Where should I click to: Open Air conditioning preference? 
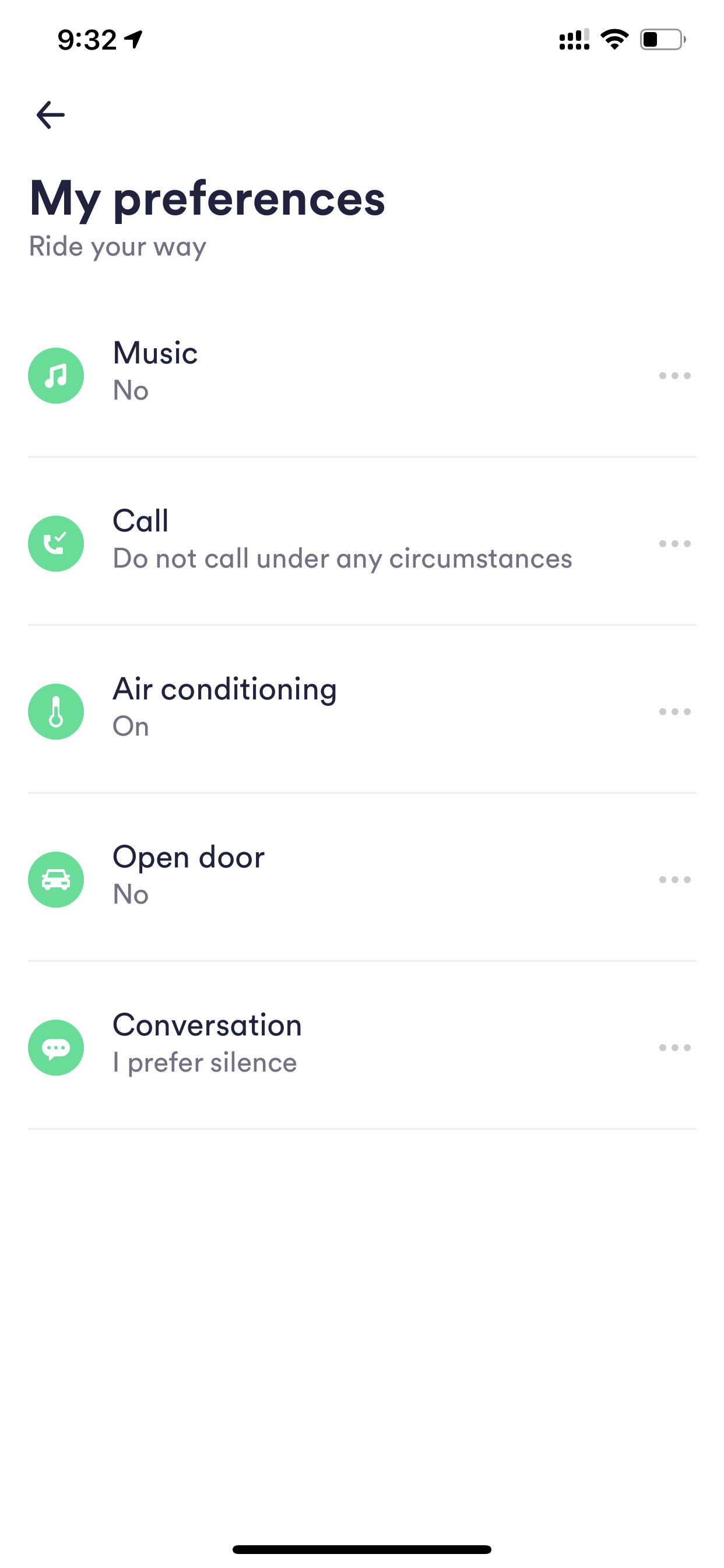click(362, 710)
